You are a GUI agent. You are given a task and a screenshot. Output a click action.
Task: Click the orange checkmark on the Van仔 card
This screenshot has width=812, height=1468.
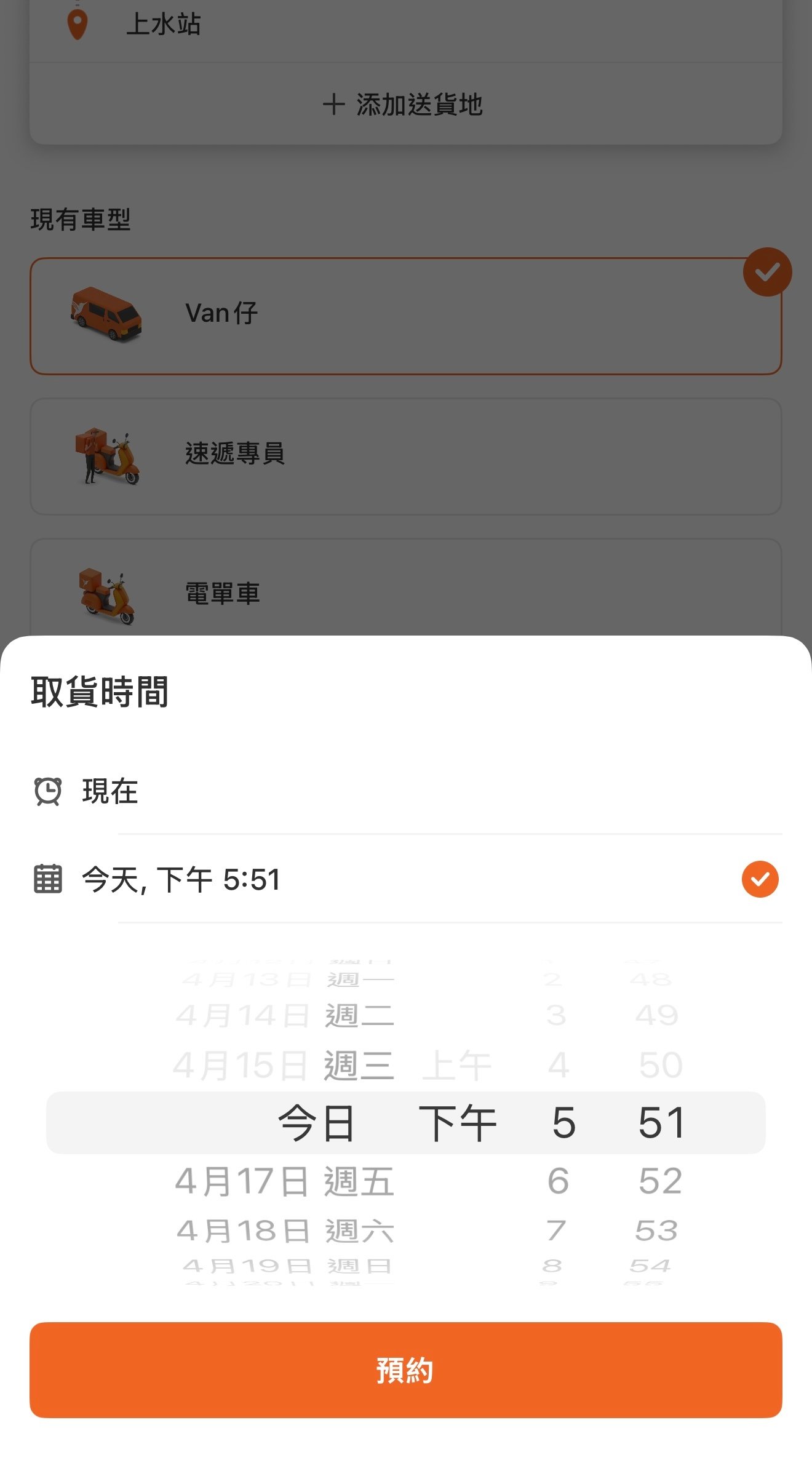point(766,271)
